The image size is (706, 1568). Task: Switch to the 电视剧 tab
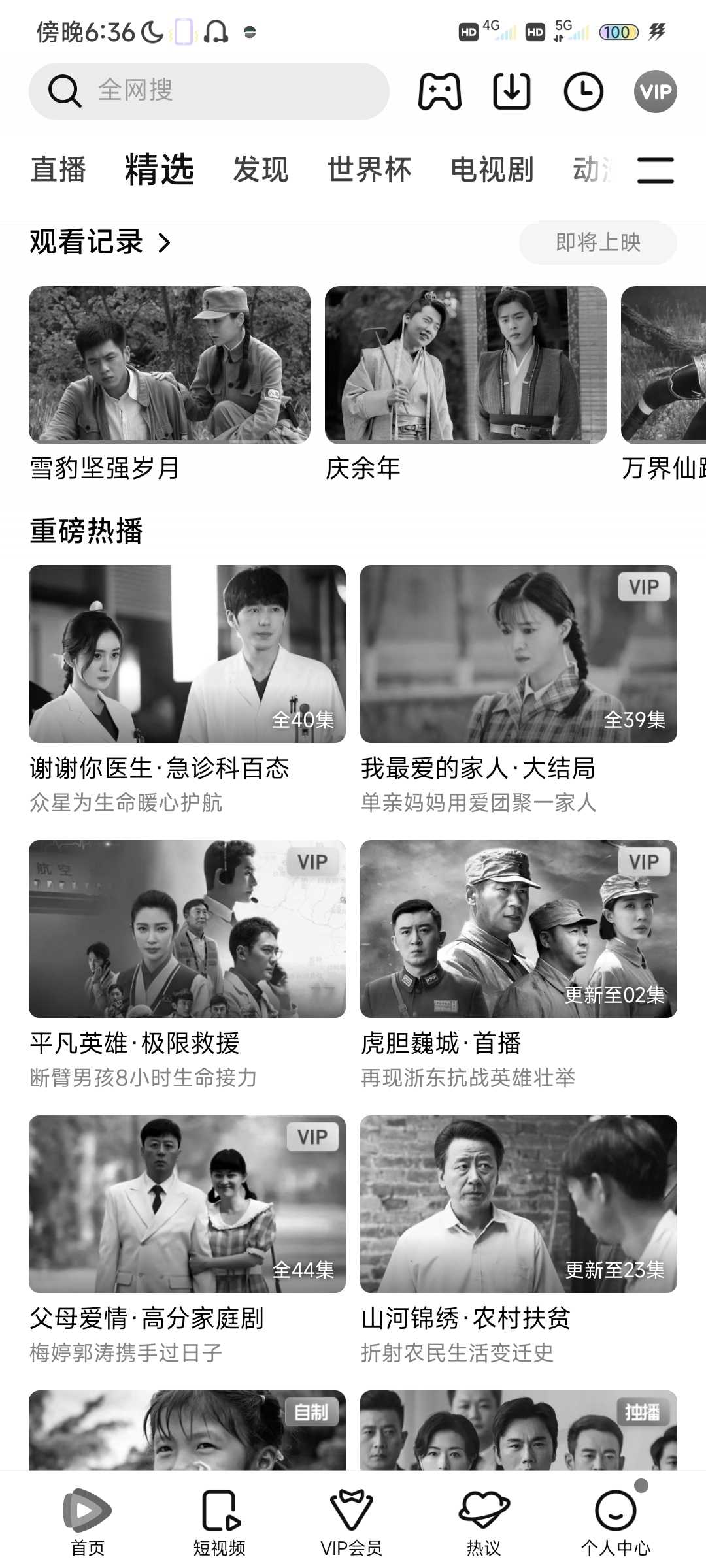[492, 170]
